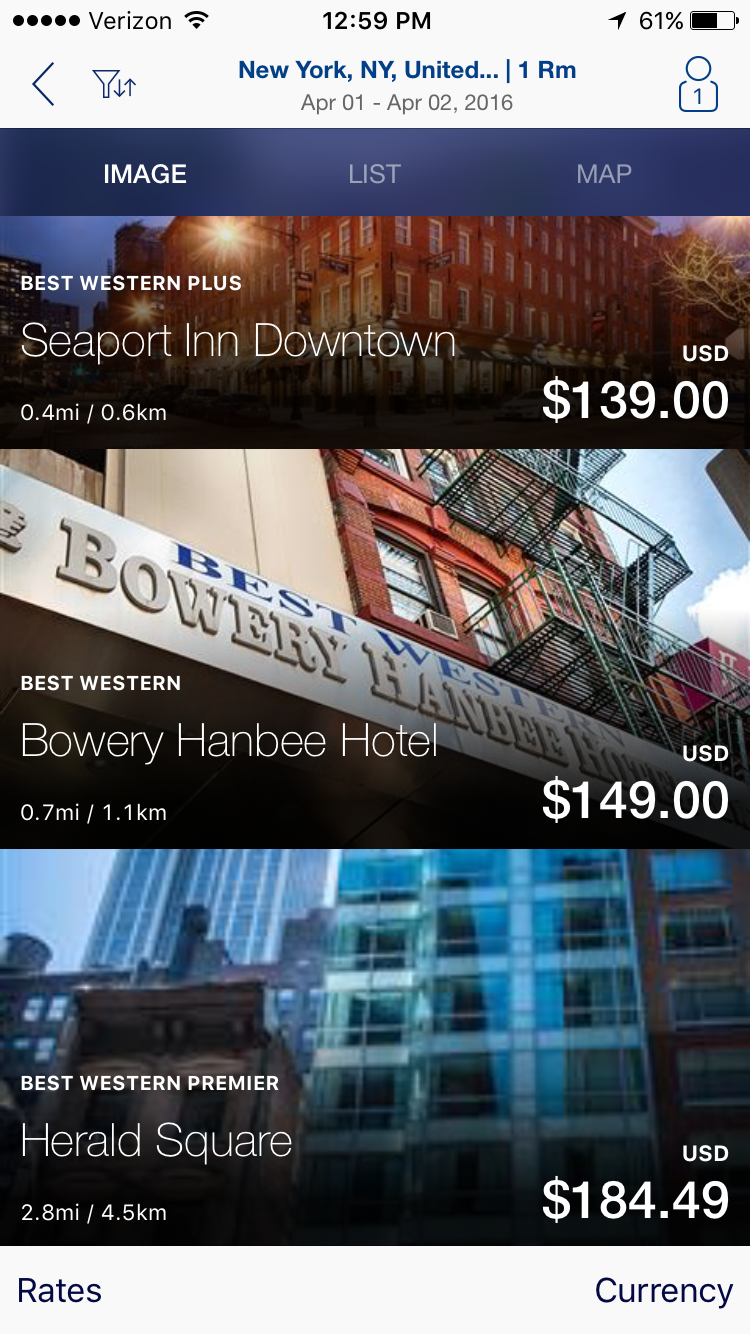
Task: Open the guest count icon
Action: coord(698,85)
